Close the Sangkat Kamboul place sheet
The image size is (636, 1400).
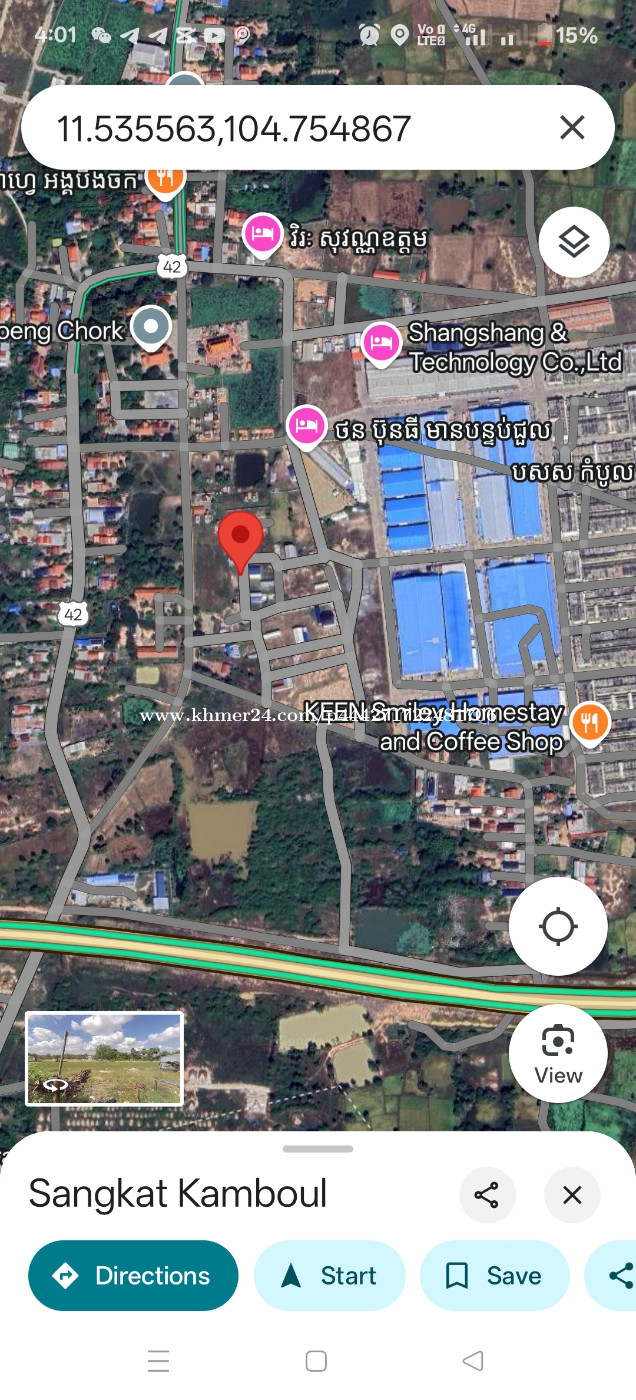[x=572, y=1195]
